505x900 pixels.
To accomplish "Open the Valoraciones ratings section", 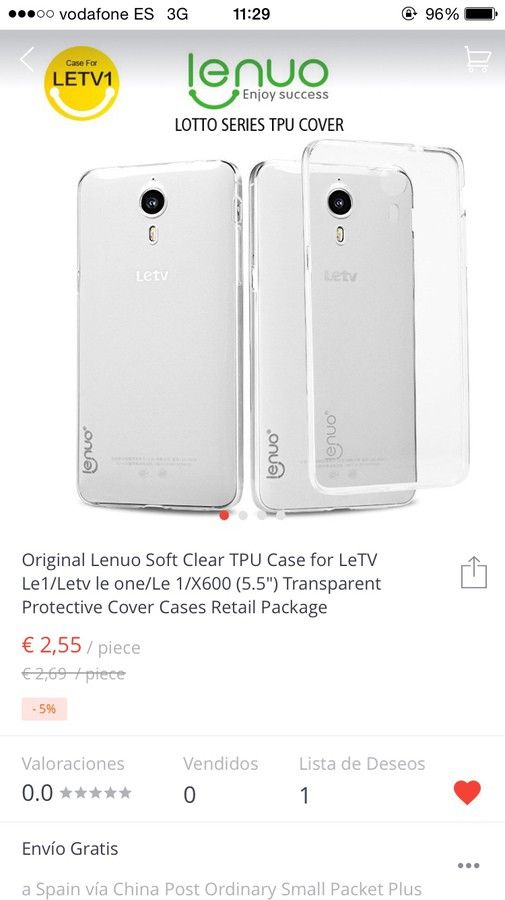I will click(77, 779).
